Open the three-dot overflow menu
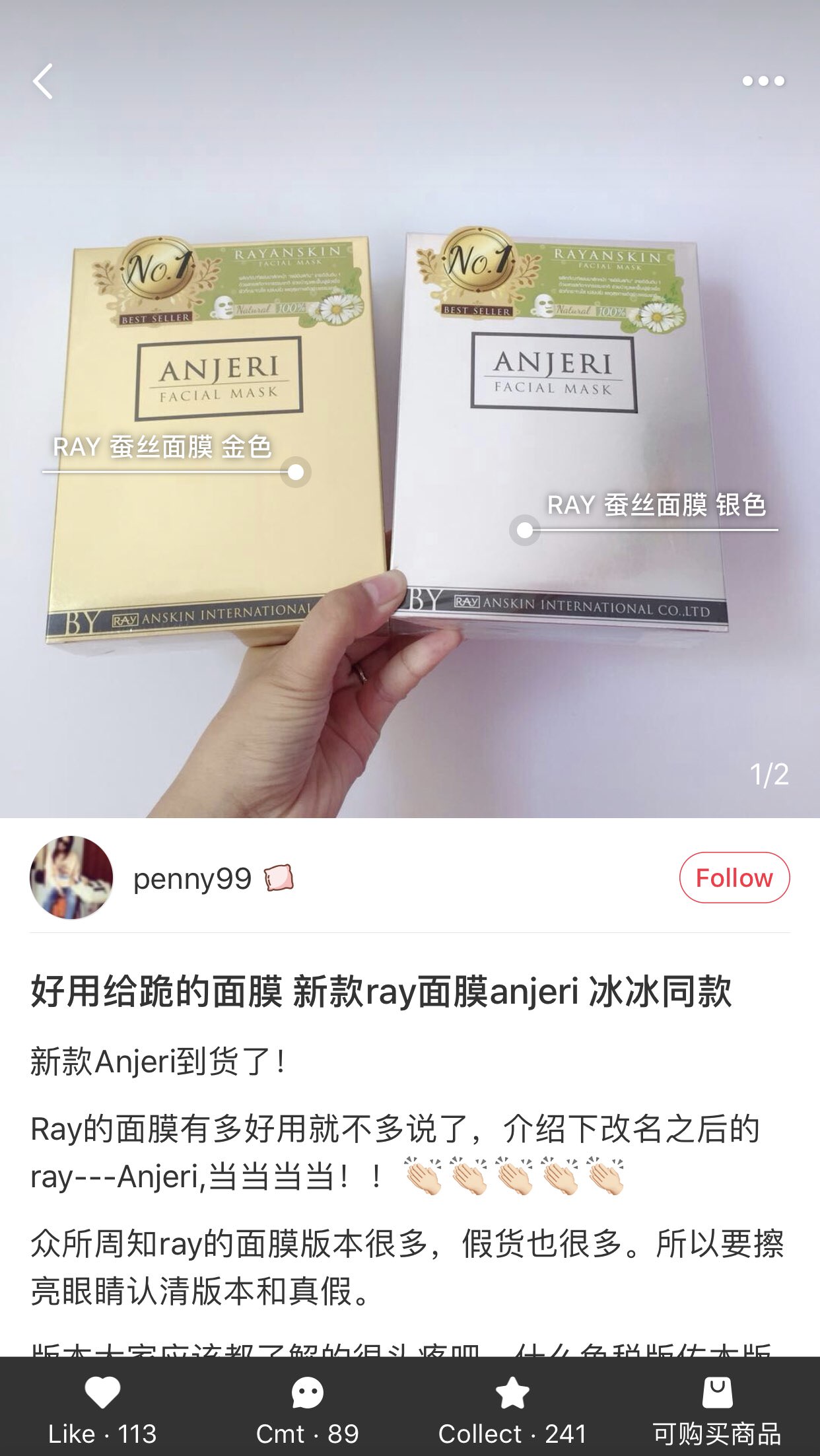Screen dimensions: 820x1456 763,81
